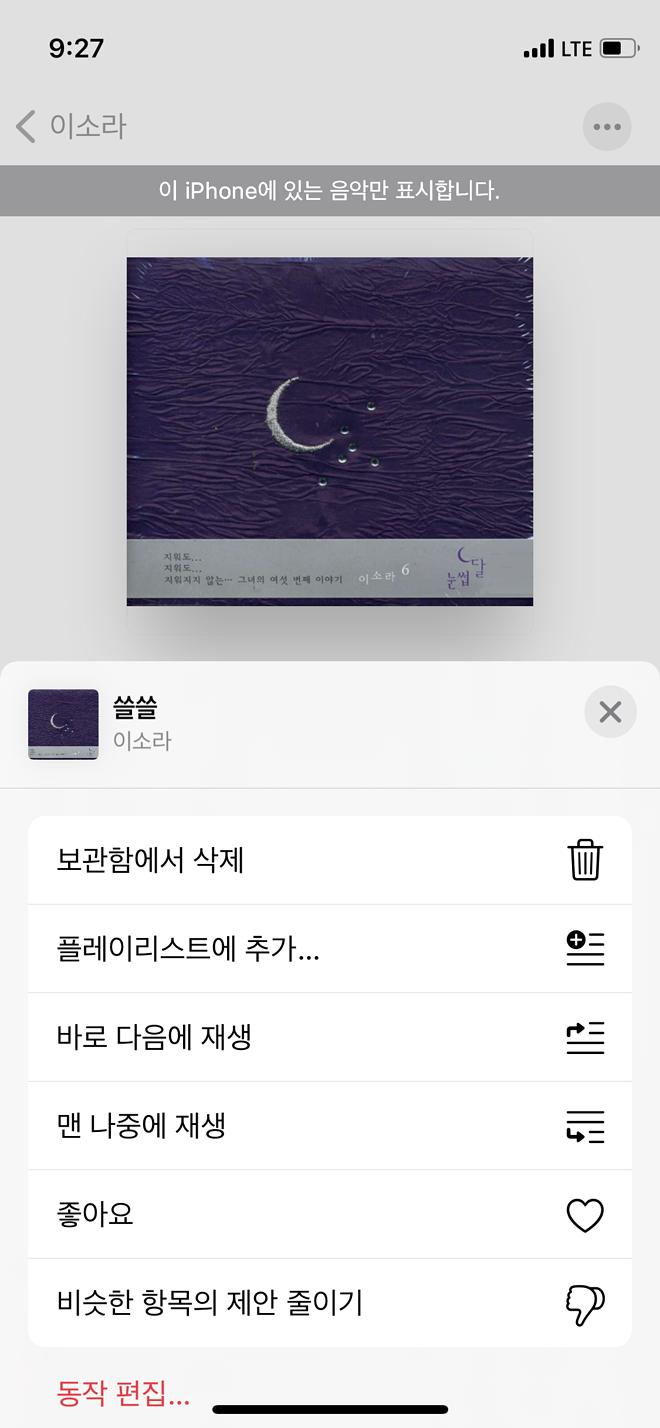Screen dimensions: 660x1428
Task: Open 동작 편집 link
Action: point(123,1391)
